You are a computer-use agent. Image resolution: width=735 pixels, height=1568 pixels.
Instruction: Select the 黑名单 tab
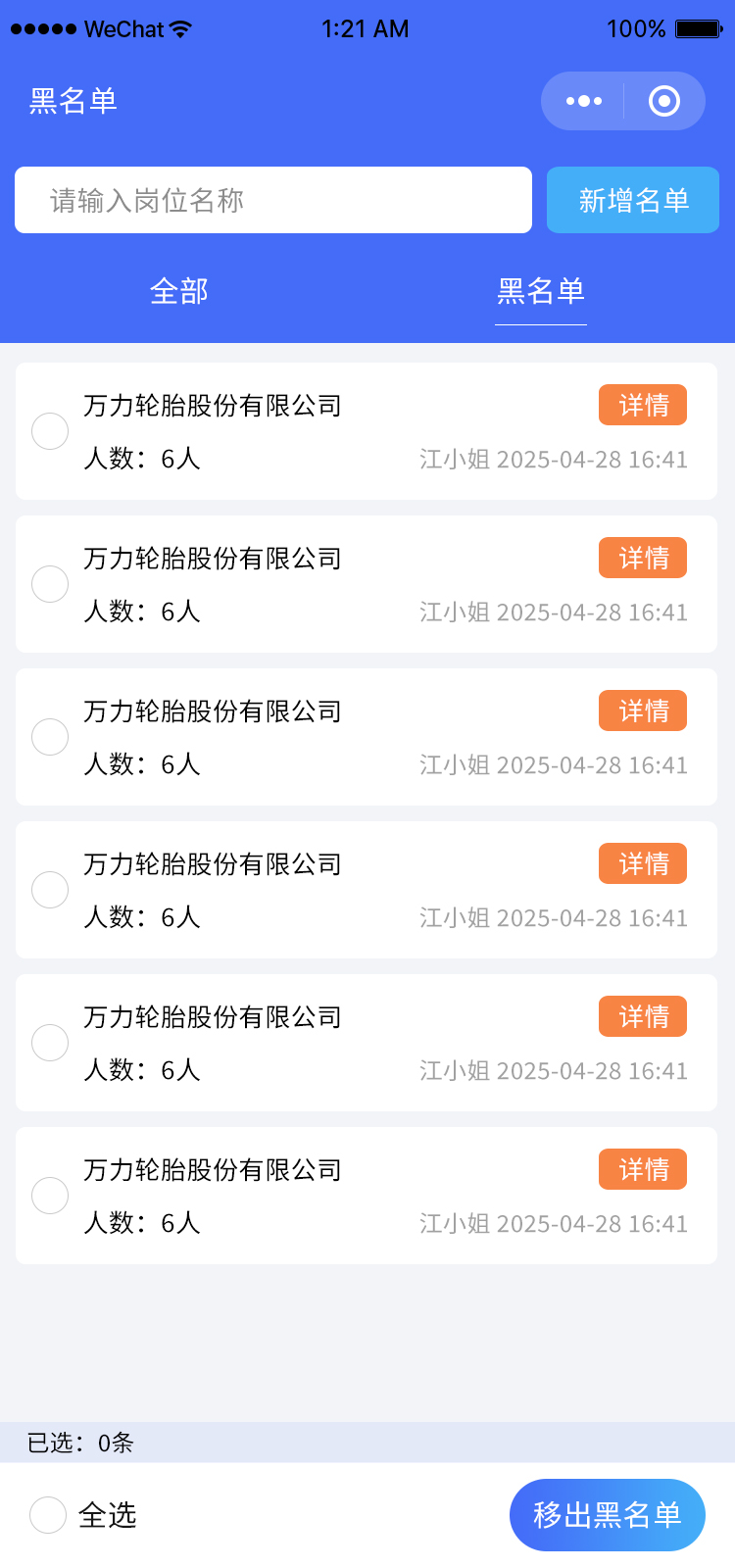(x=541, y=291)
